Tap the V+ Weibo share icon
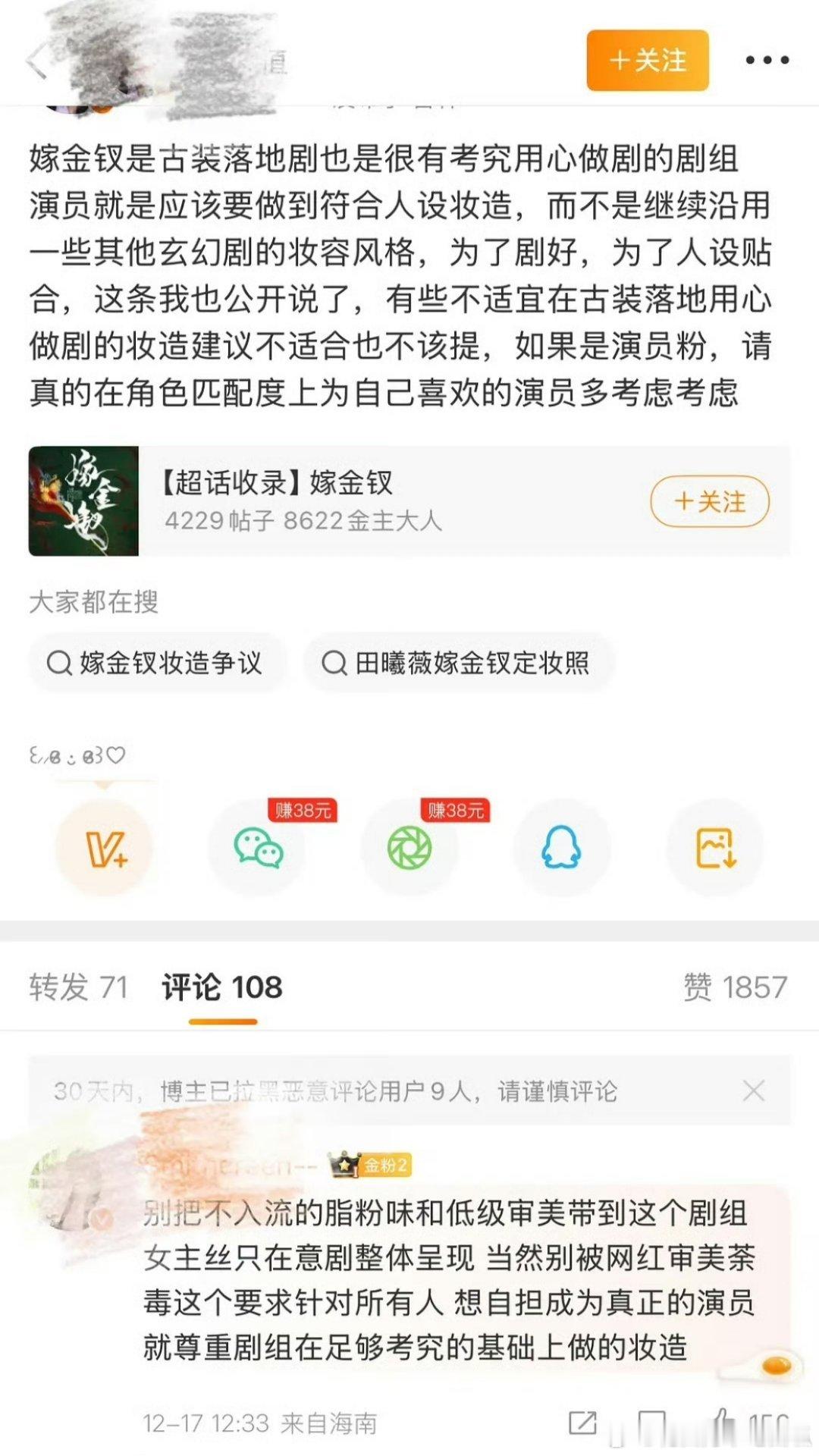 (x=106, y=849)
